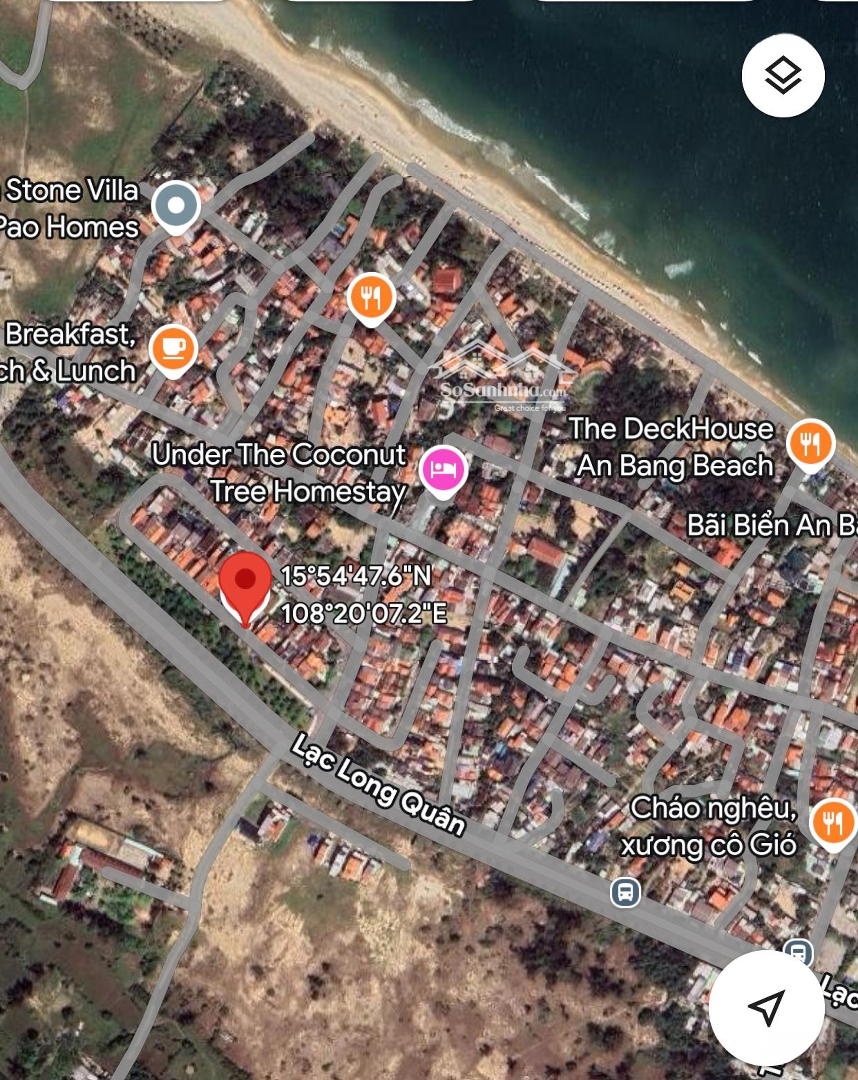The height and width of the screenshot is (1080, 858).
Task: Select the Stone Villa location marker
Action: pos(177,207)
